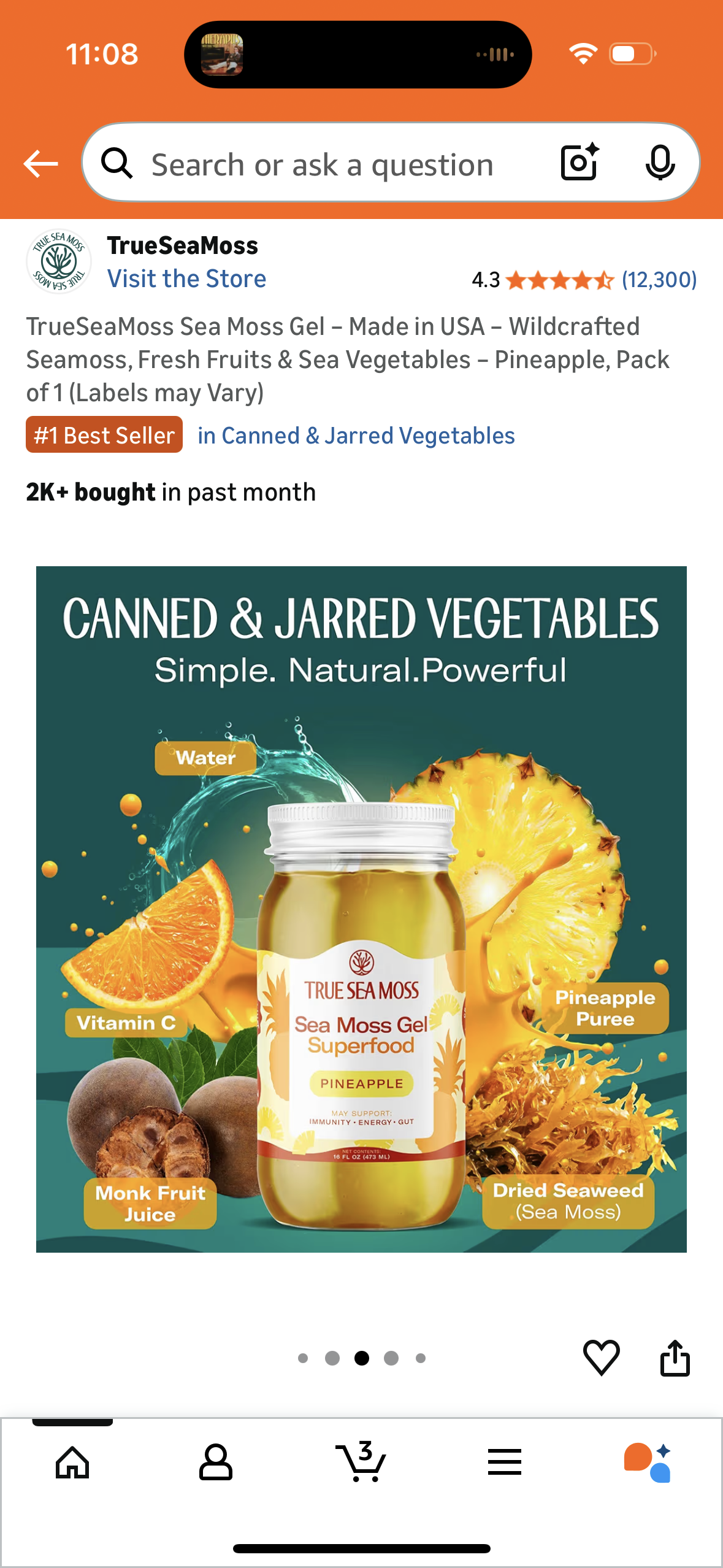Viewport: 723px width, 1568px height.
Task: Add product to wish list with heart
Action: point(601,1357)
